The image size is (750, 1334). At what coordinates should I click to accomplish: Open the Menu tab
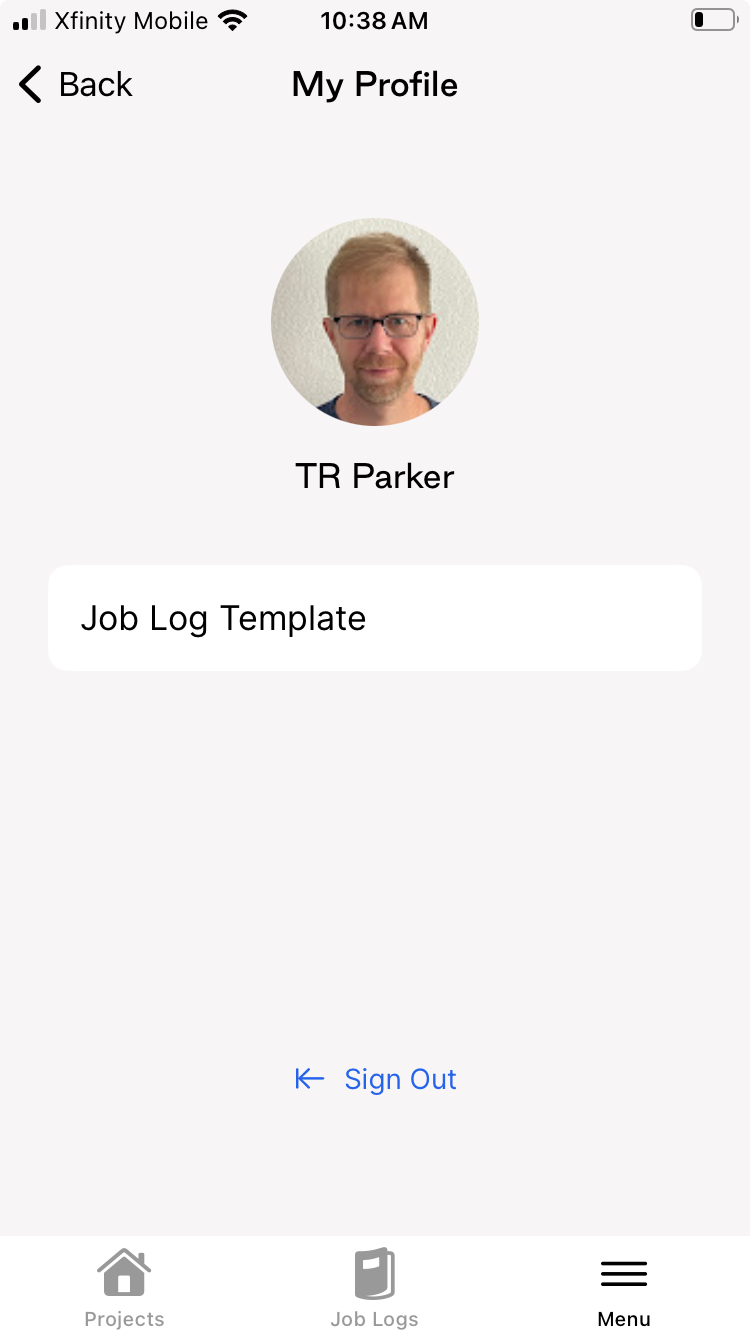(624, 1288)
